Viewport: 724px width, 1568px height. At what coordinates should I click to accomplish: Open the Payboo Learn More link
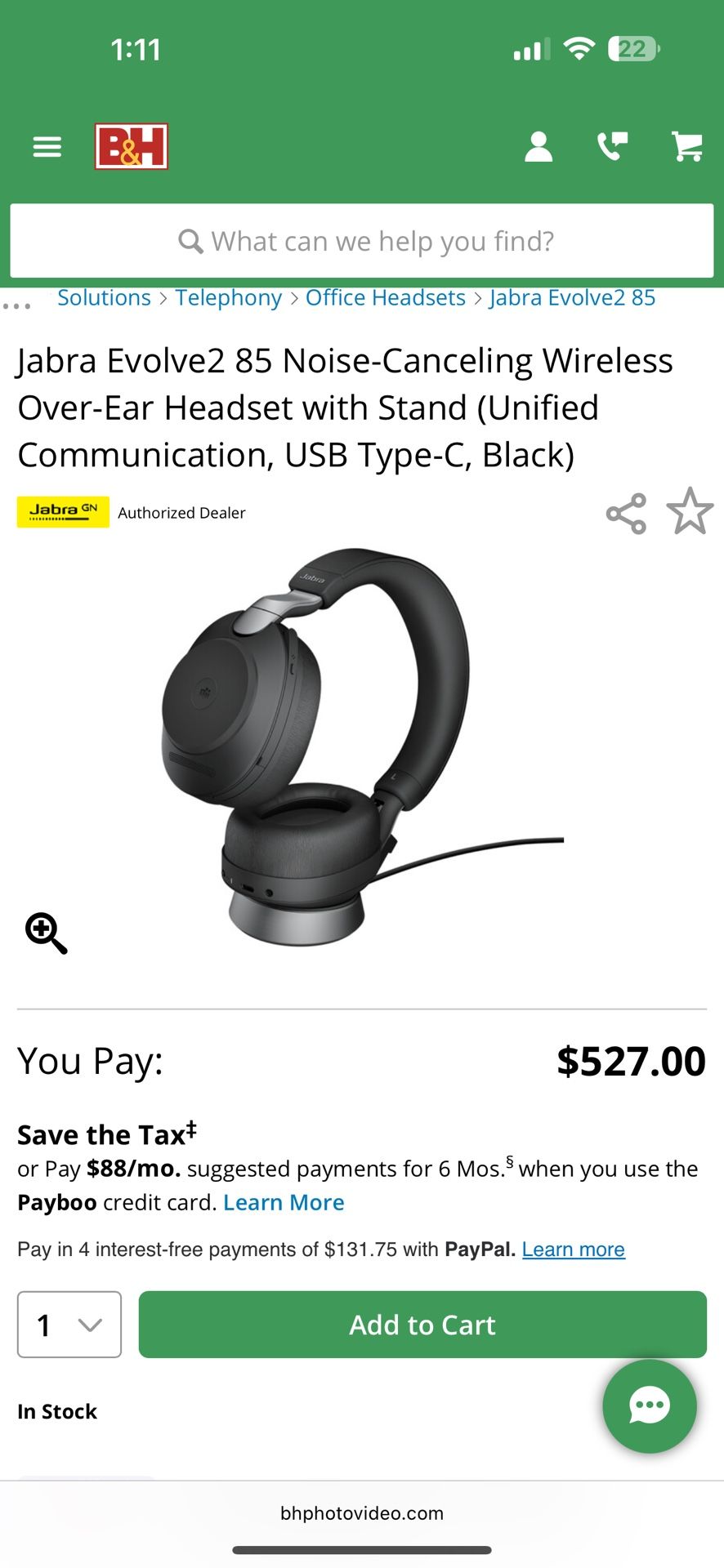284,1202
